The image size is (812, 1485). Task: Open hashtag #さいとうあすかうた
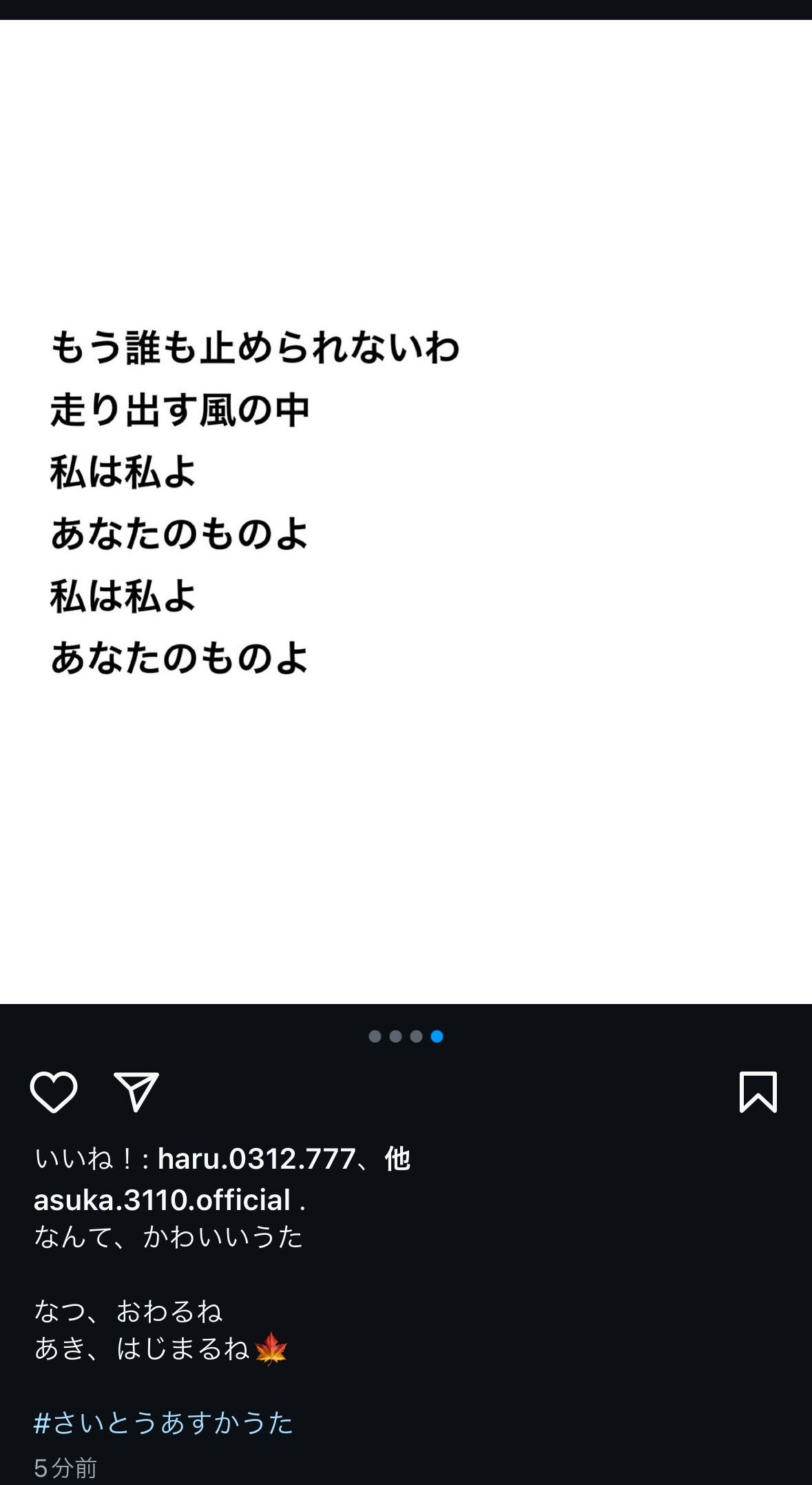pyautogui.click(x=163, y=1422)
